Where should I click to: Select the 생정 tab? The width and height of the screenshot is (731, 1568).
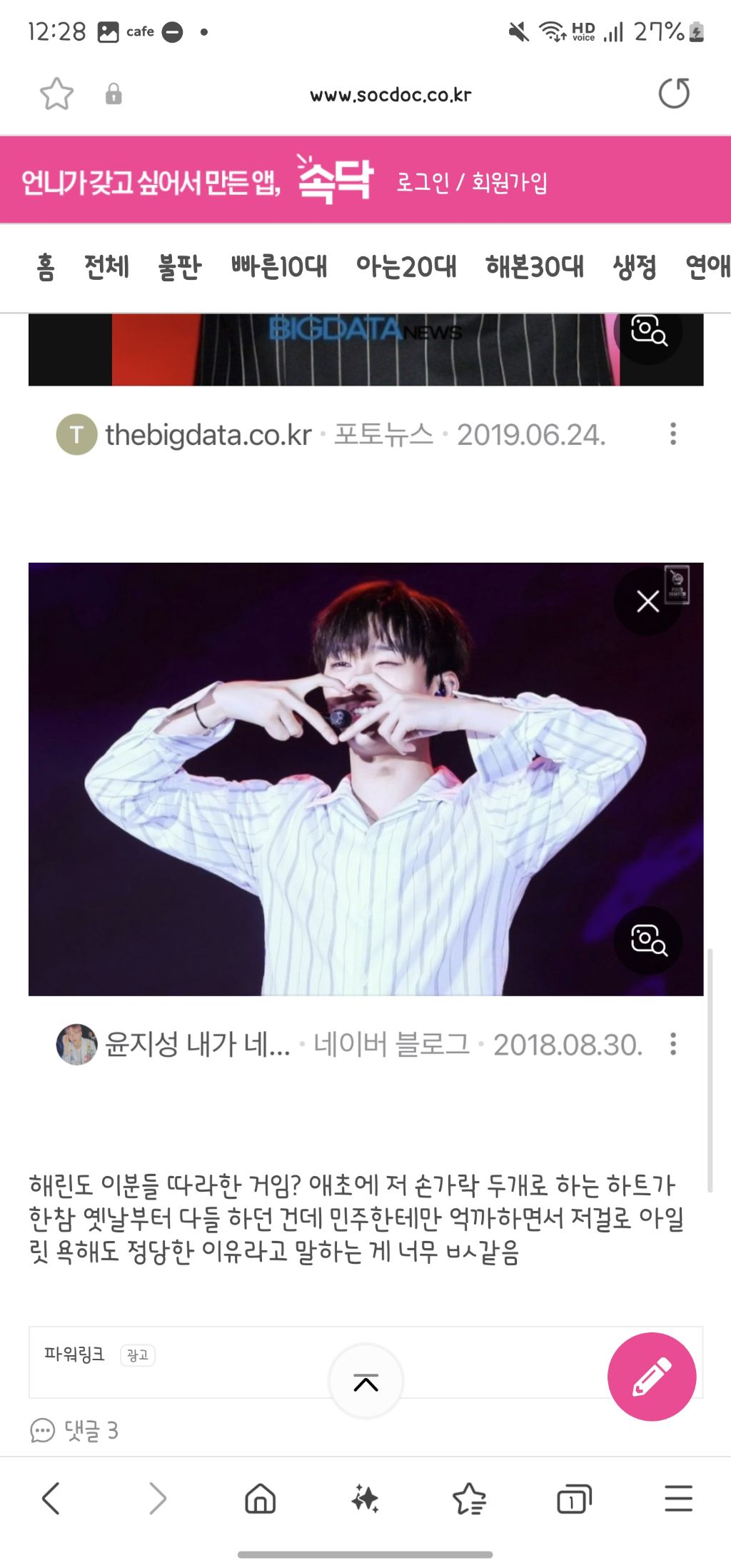coord(635,267)
